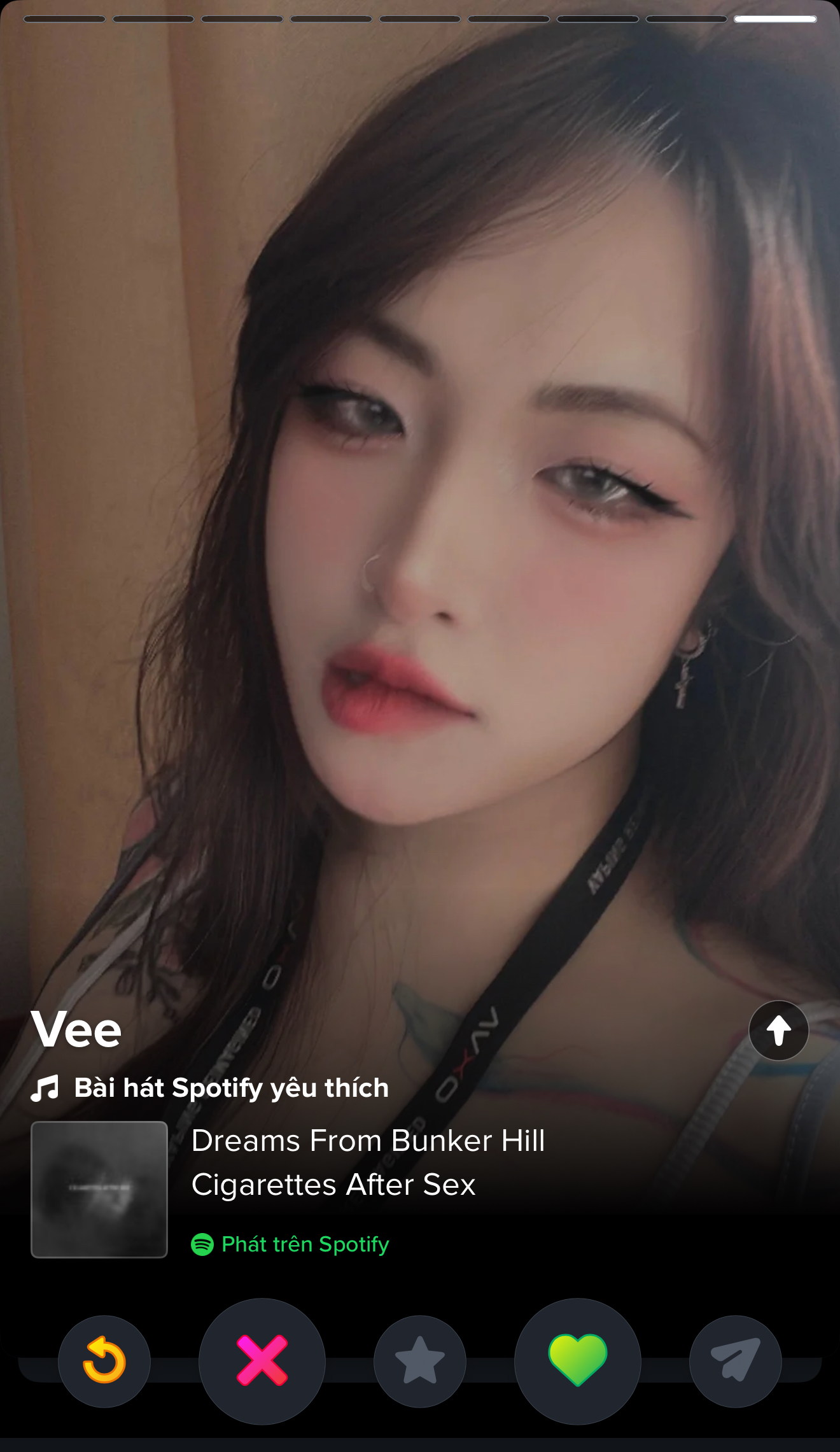Pass on Vee with the X button

[262, 1361]
